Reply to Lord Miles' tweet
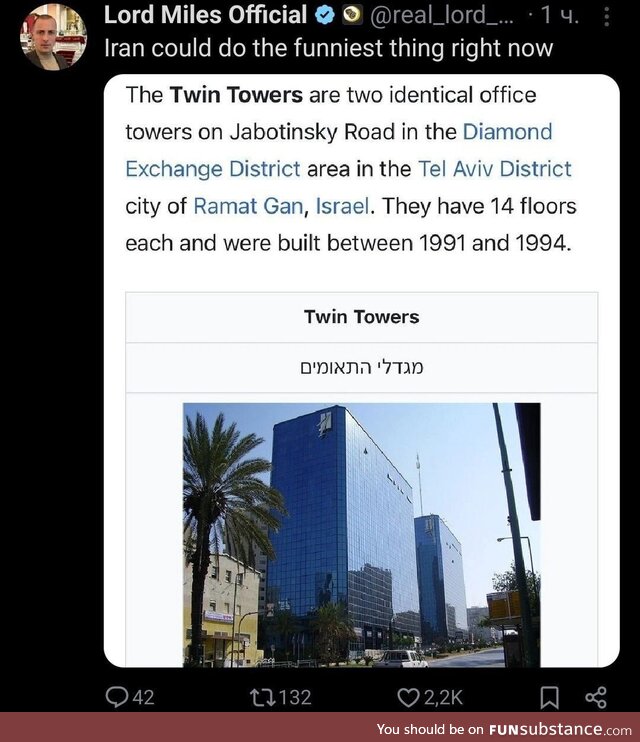This screenshot has height=742, width=640. [x=119, y=697]
